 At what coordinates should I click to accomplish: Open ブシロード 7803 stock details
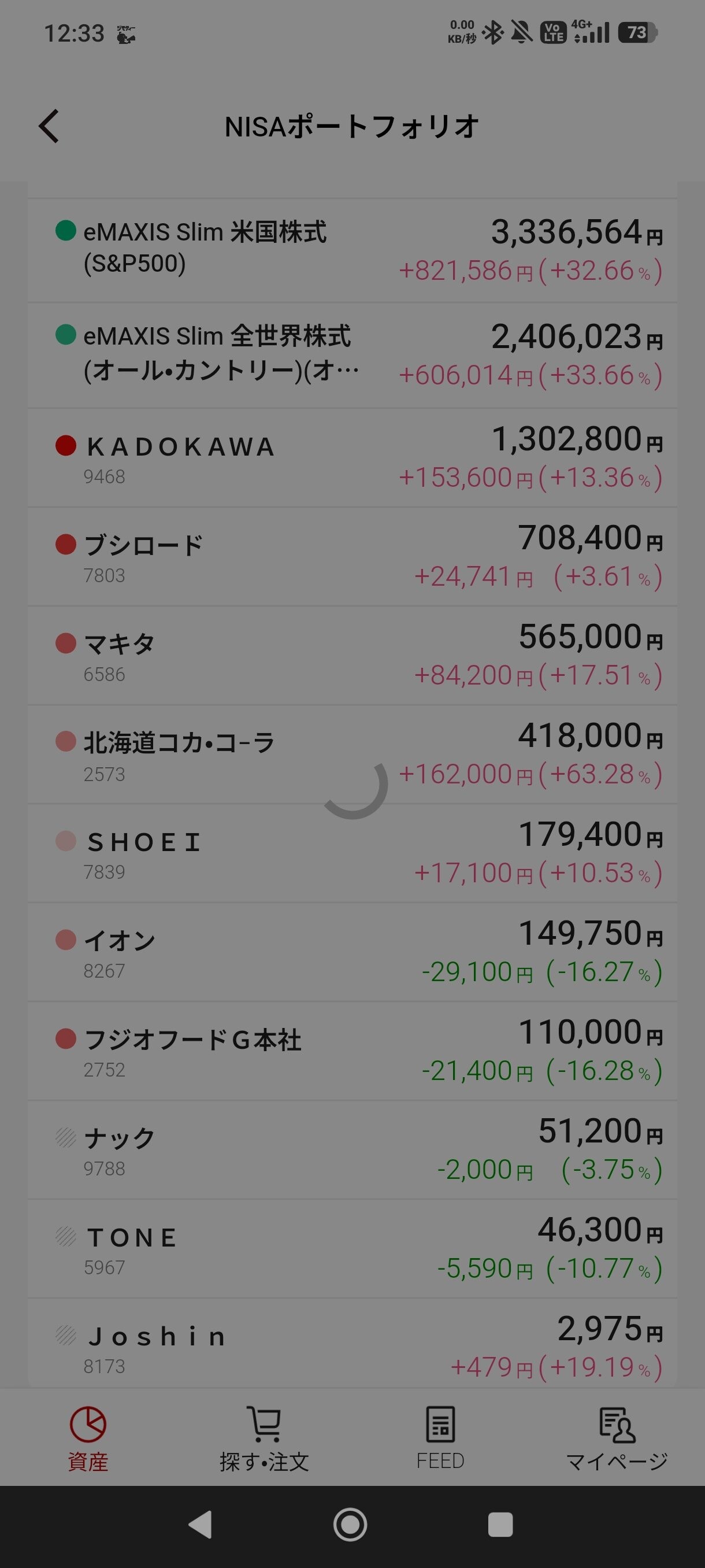point(352,557)
